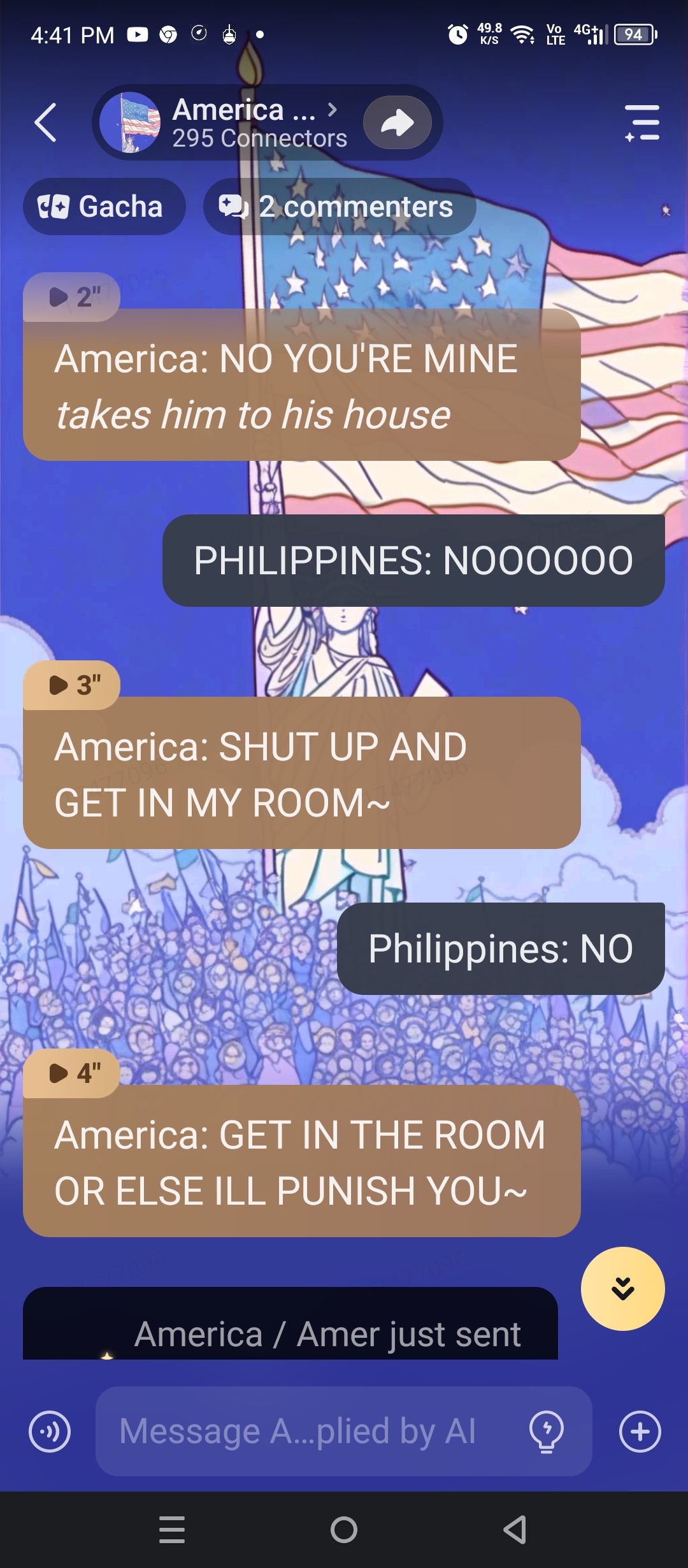The image size is (688, 1568).
Task: Get a reply suggestion from the lightbulb
Action: [547, 1432]
